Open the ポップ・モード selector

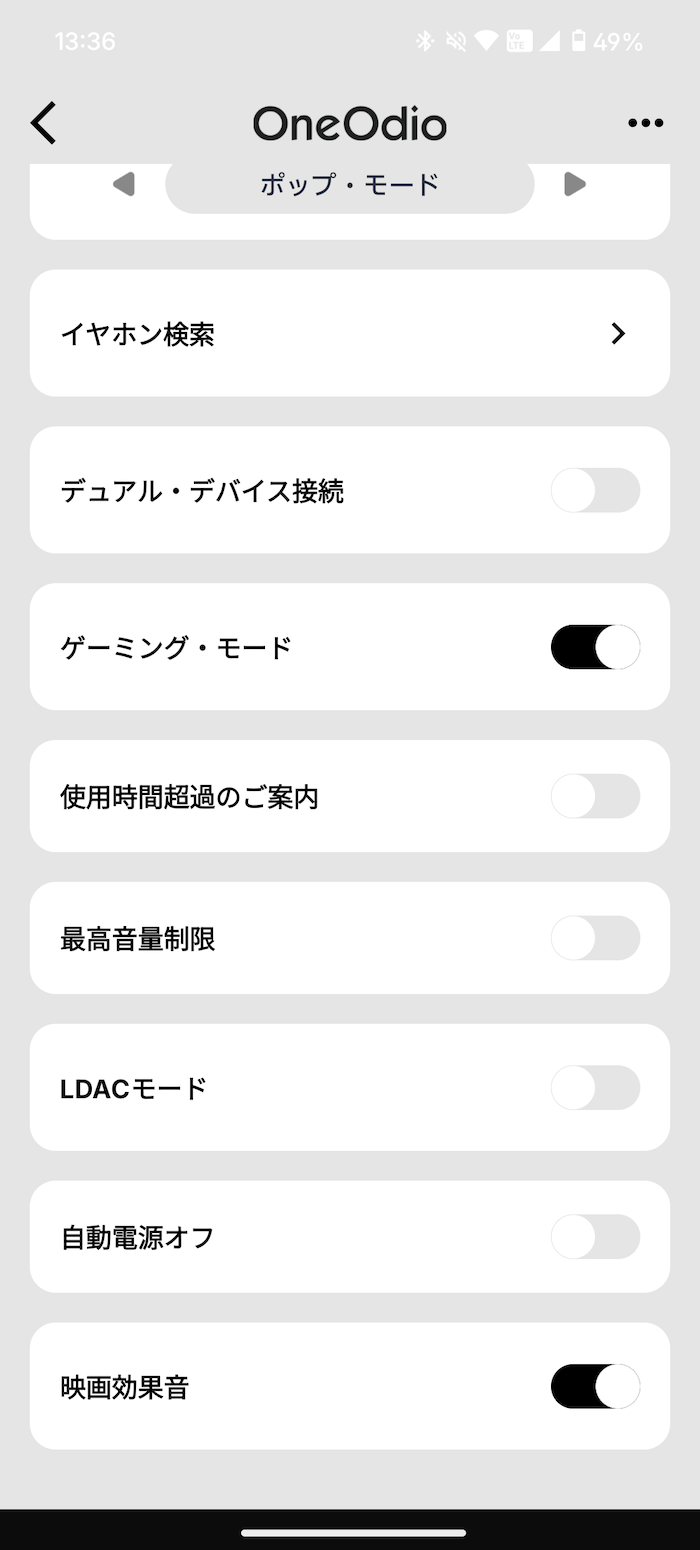[350, 184]
